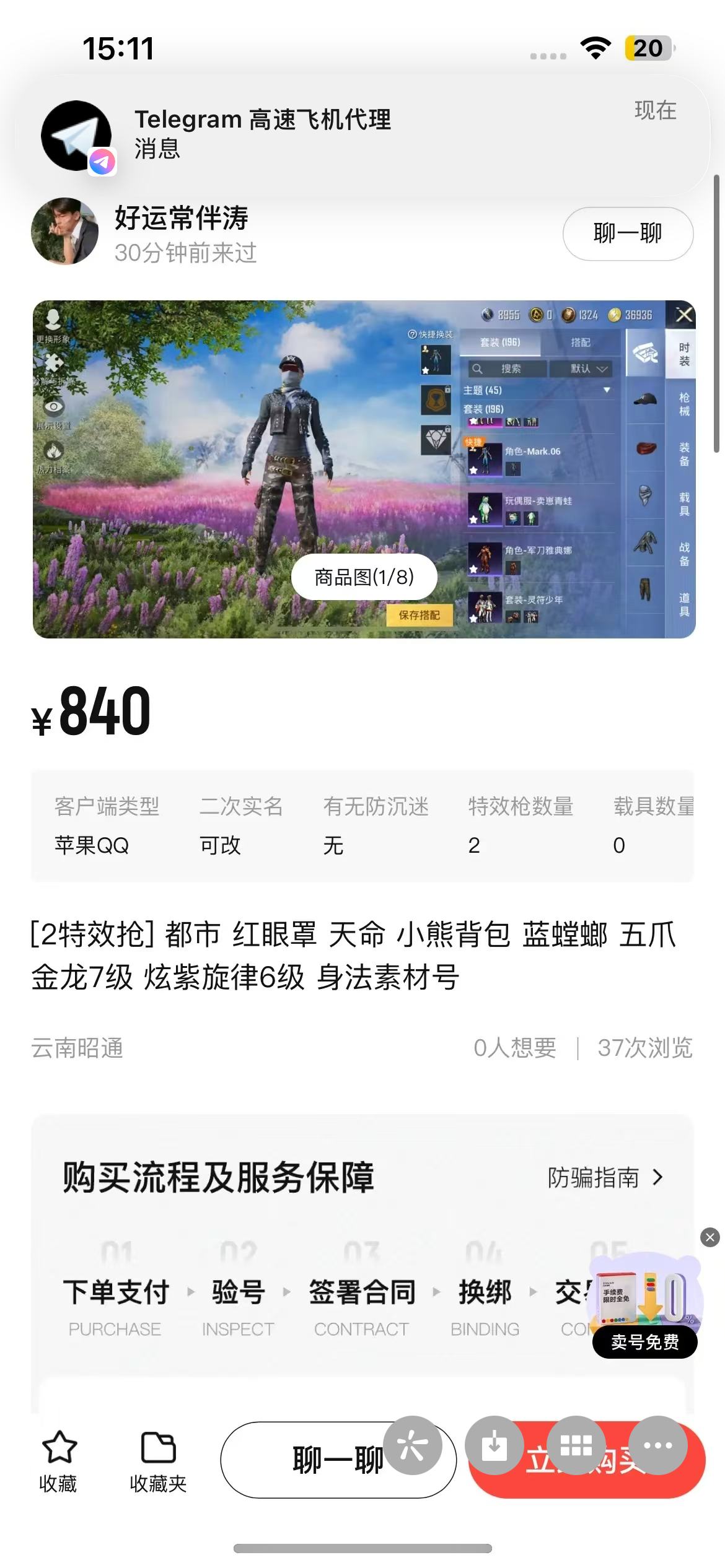Tap the red 立即购买 buy button

pos(587,1460)
